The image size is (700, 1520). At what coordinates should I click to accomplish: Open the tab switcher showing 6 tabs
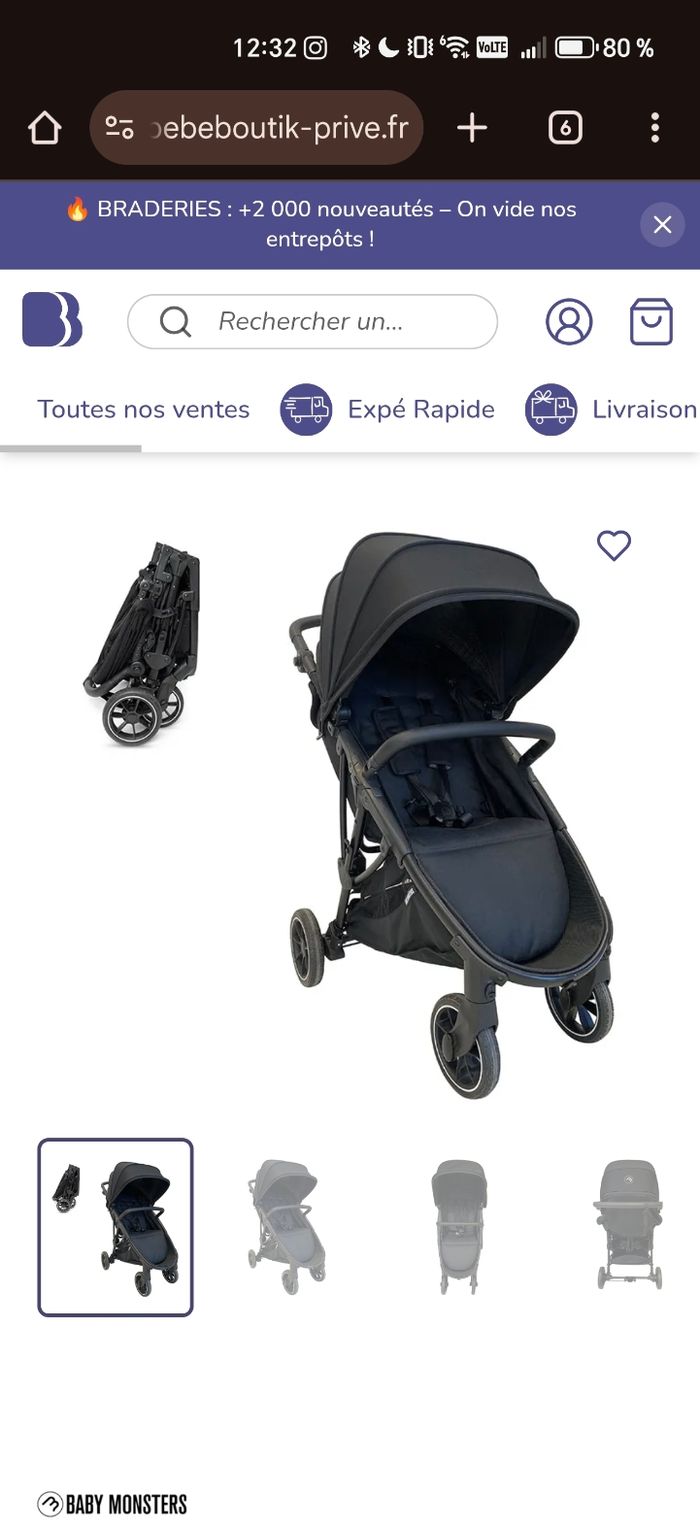[565, 128]
